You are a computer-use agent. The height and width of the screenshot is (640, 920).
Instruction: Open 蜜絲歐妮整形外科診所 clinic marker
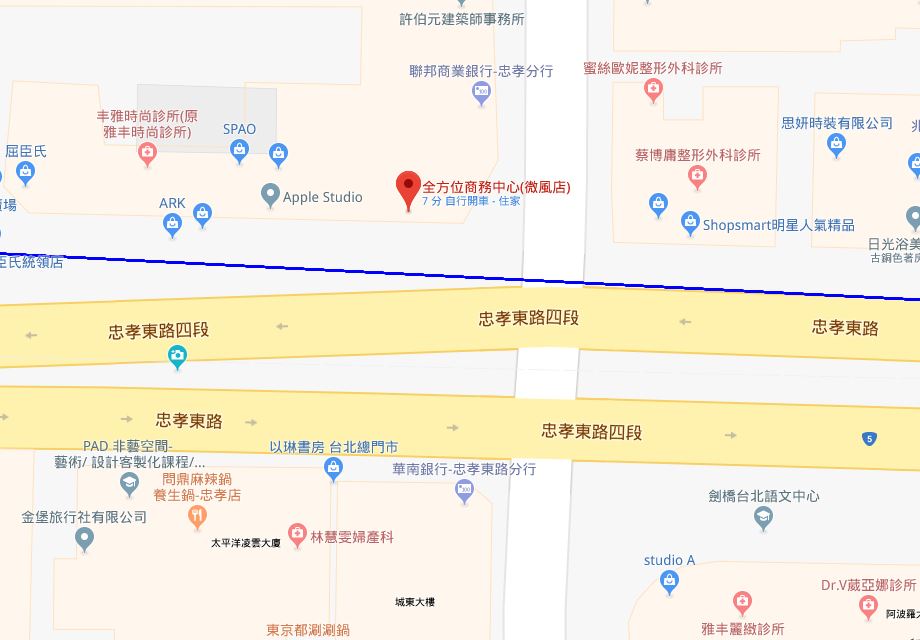point(653,91)
